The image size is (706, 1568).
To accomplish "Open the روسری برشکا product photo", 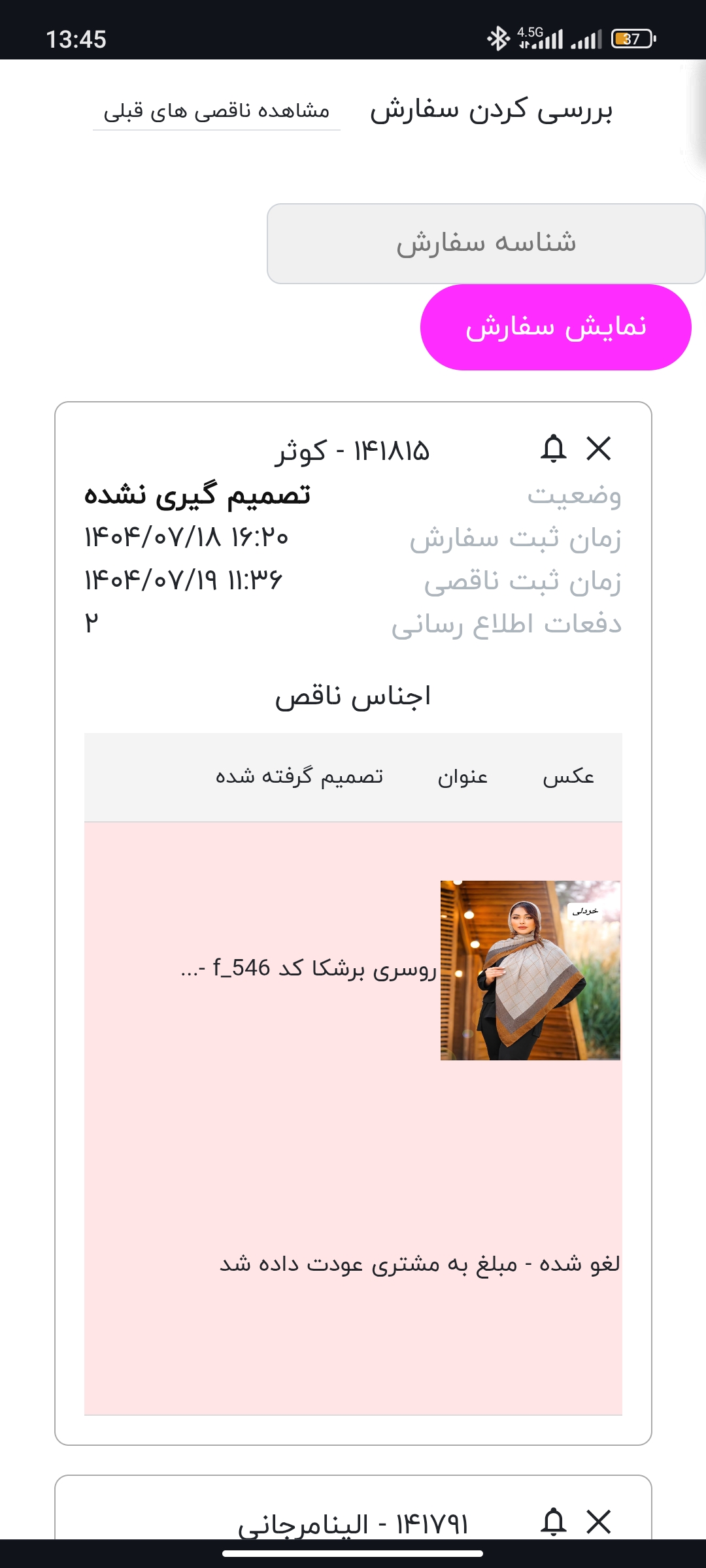I will [x=530, y=970].
